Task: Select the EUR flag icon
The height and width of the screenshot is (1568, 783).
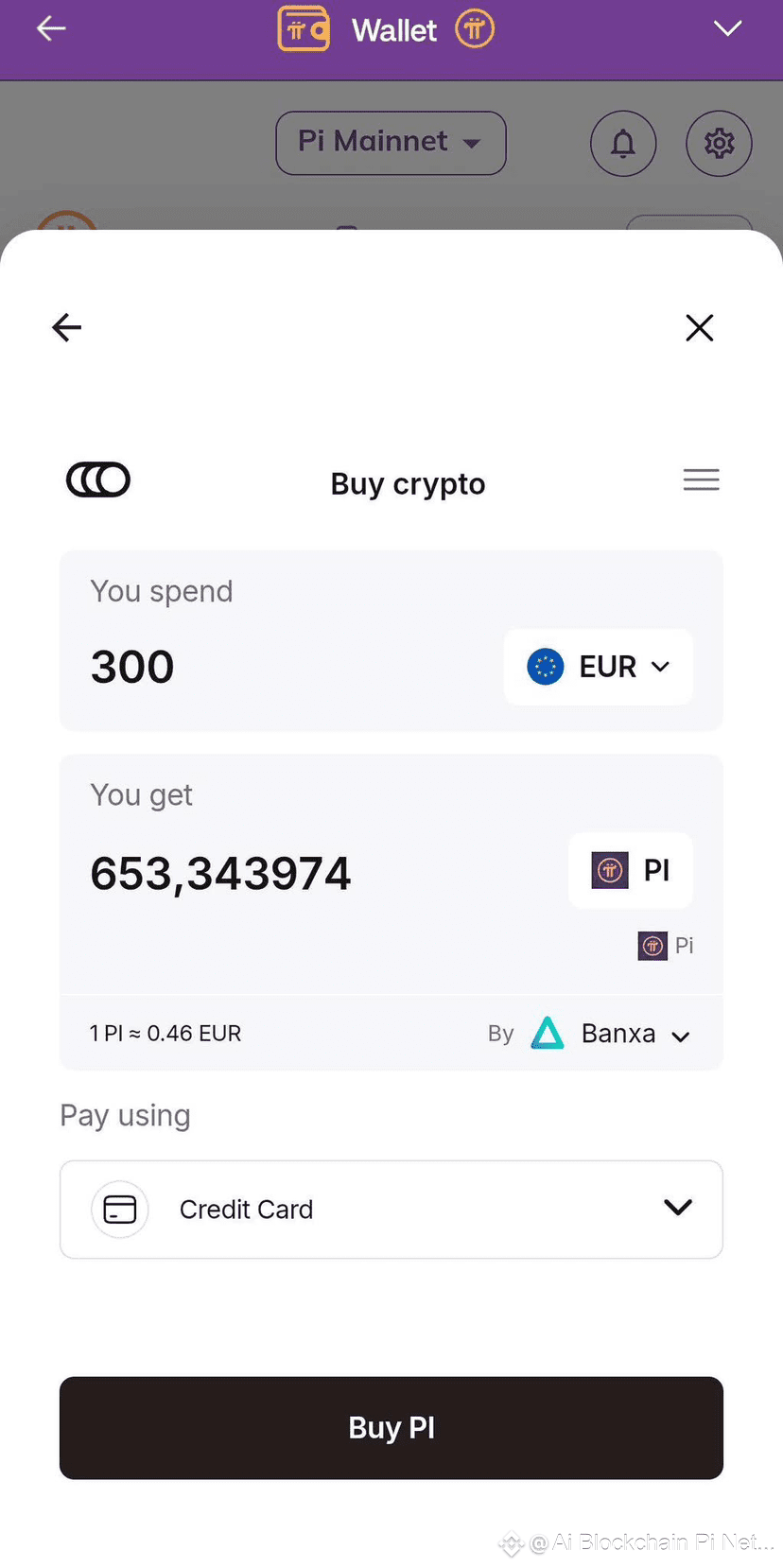Action: coord(544,666)
